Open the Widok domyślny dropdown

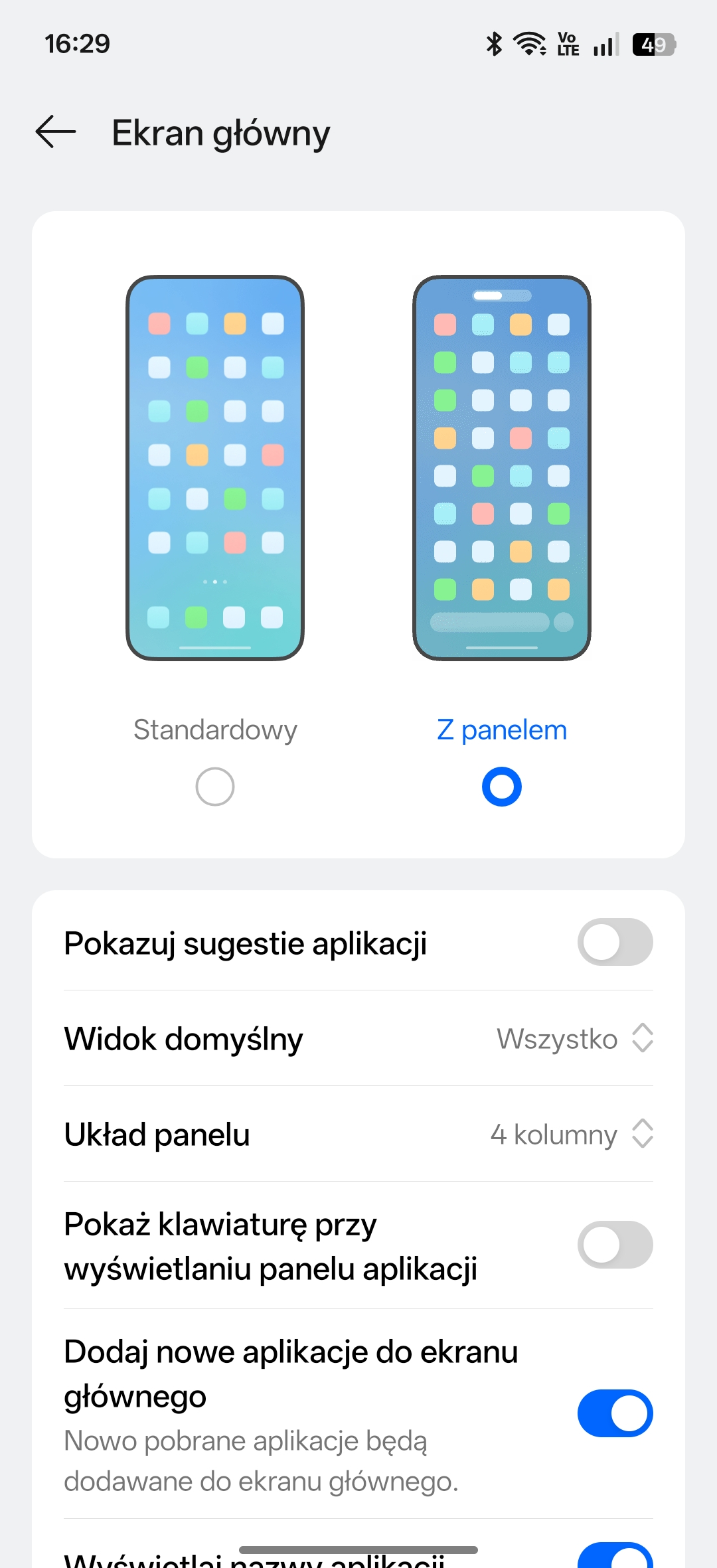[x=574, y=1038]
